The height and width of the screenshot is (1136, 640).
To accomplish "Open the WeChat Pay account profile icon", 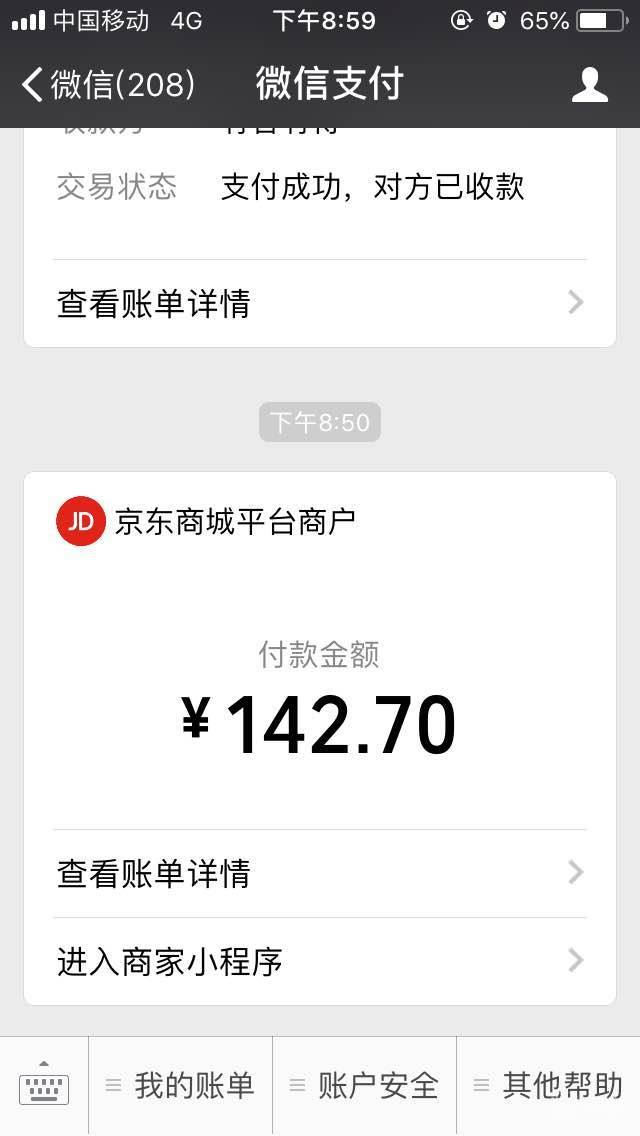I will [589, 85].
